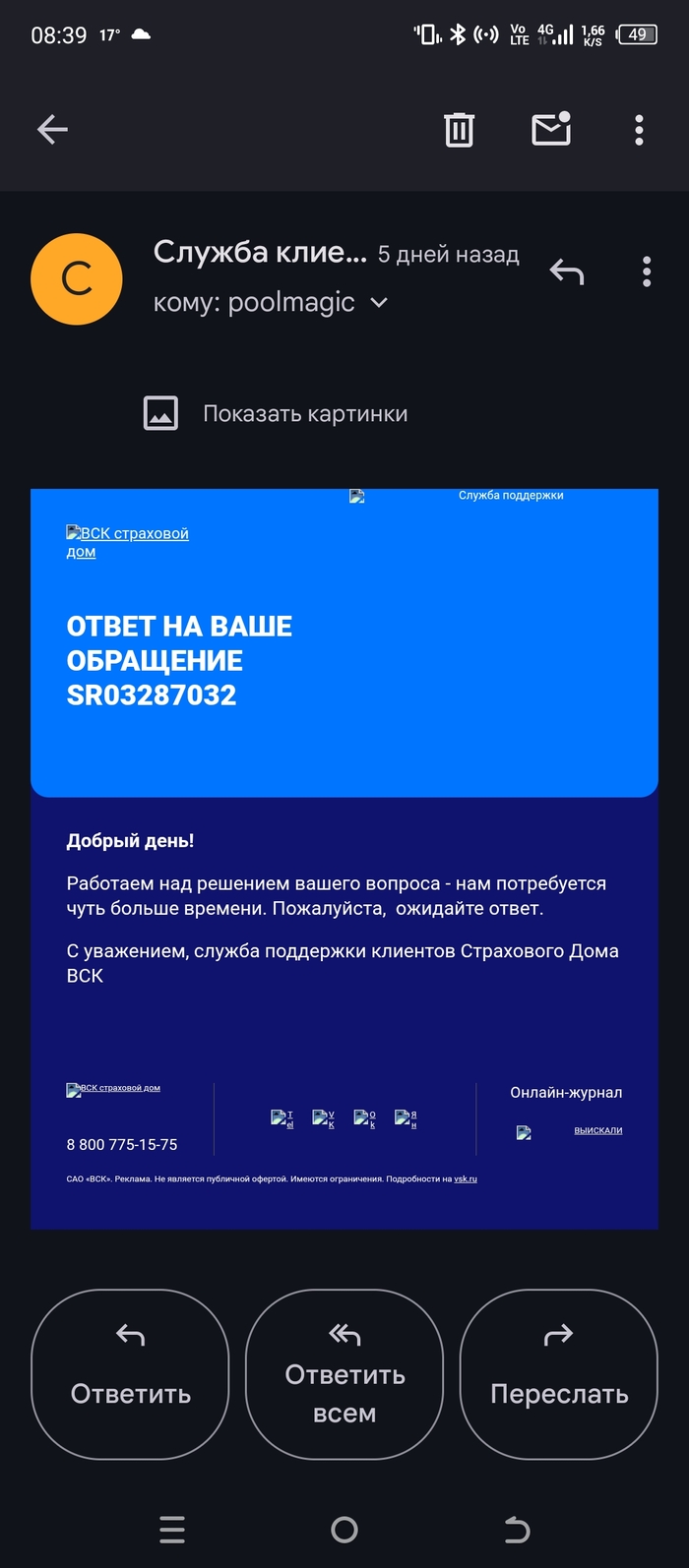Open the vsk.ru link in the footer
The height and width of the screenshot is (1568, 689).
pyautogui.click(x=465, y=1178)
